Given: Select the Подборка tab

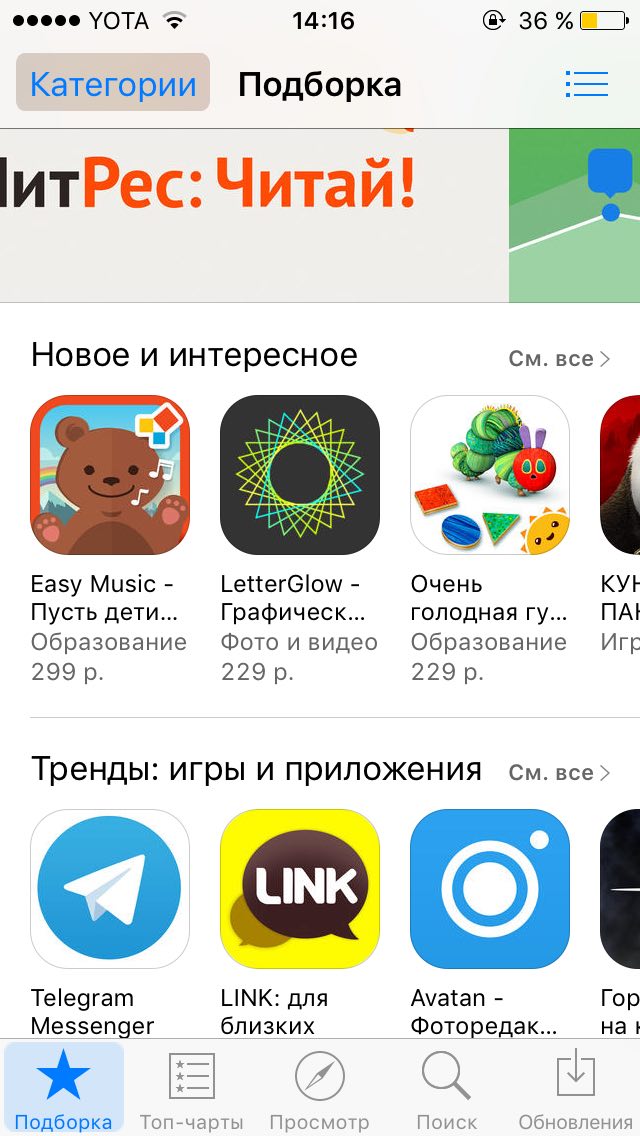Looking at the screenshot, I should point(64,1090).
